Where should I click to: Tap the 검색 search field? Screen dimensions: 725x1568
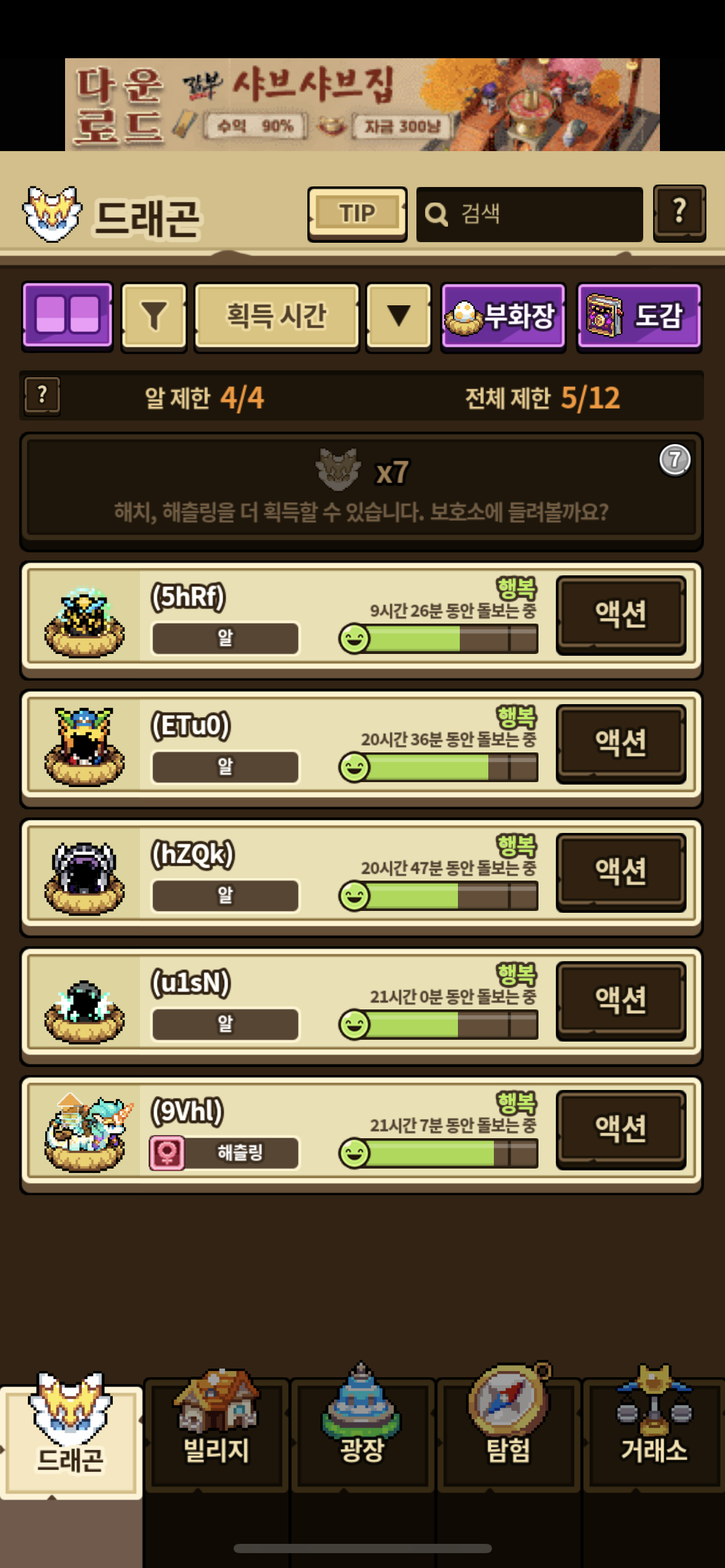click(529, 214)
